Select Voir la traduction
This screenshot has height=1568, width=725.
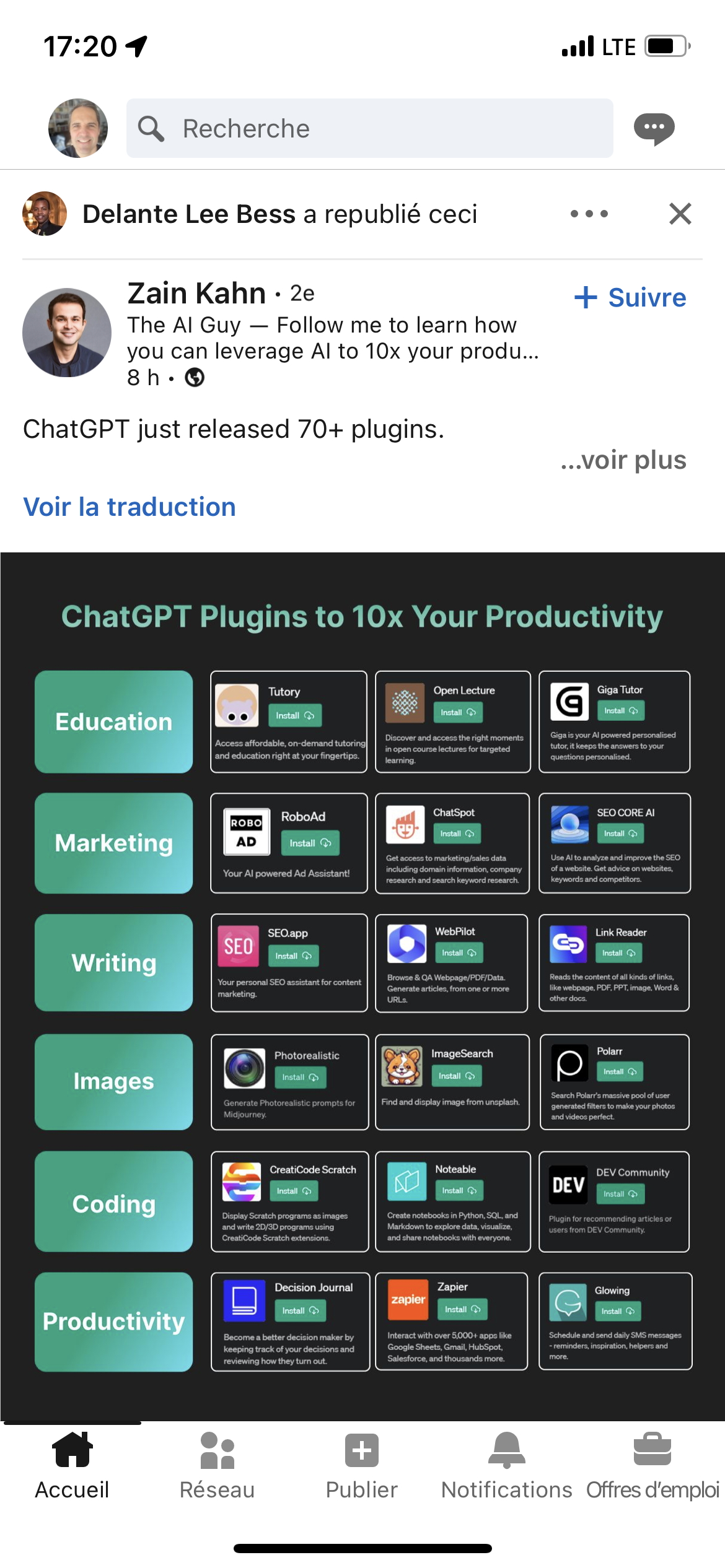130,507
